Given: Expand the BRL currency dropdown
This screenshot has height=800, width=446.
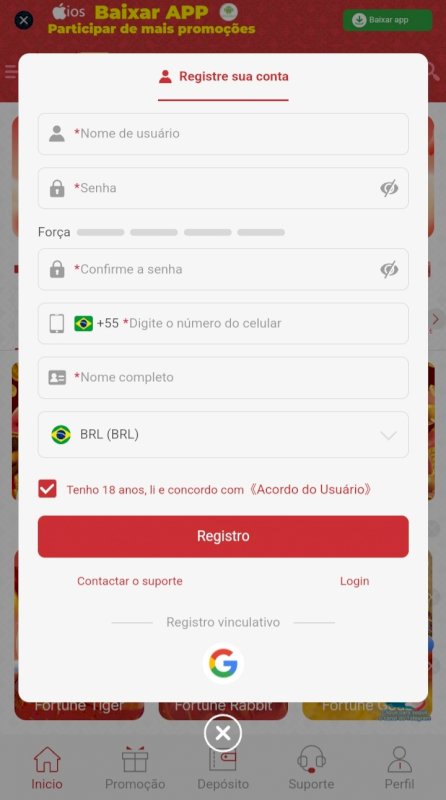Looking at the screenshot, I should click(223, 435).
